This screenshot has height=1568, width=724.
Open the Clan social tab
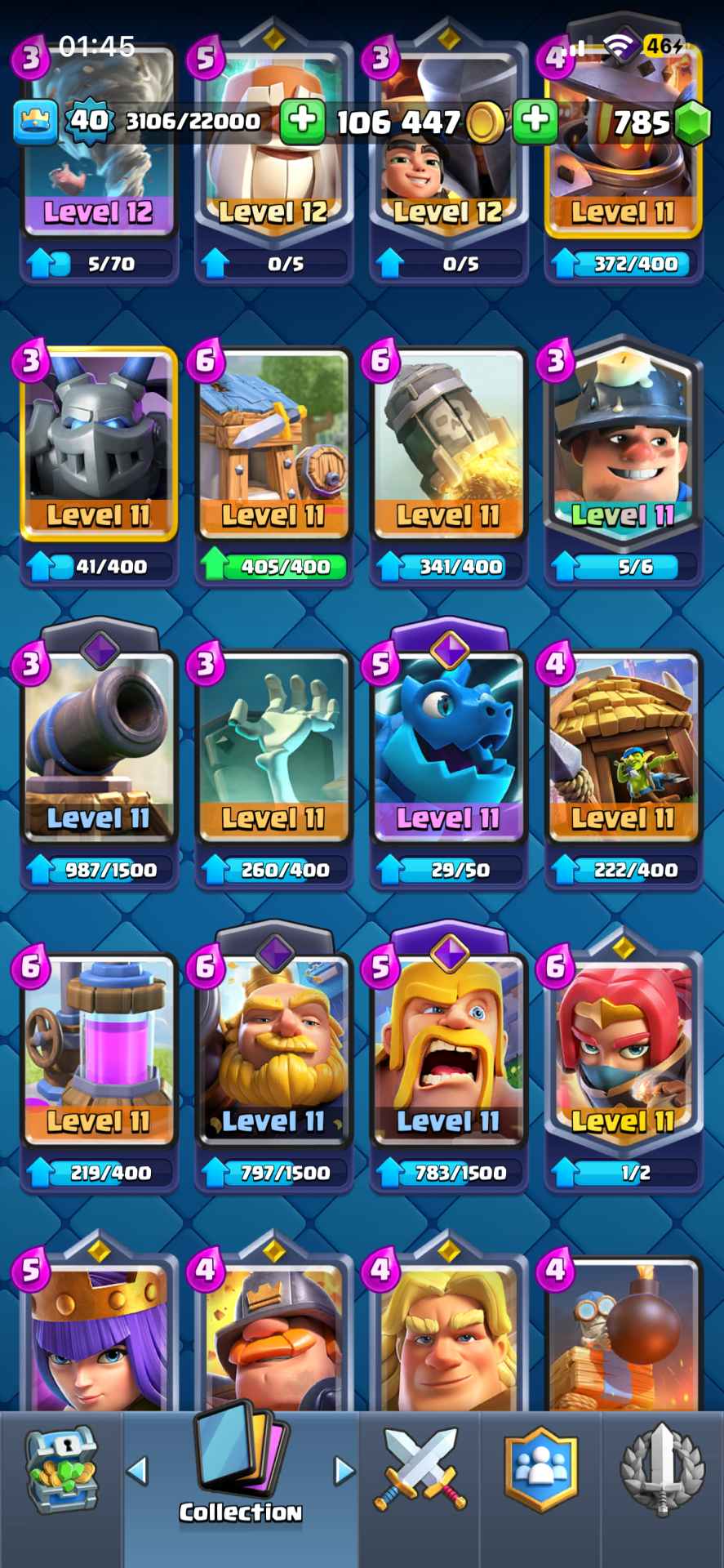coord(540,1470)
